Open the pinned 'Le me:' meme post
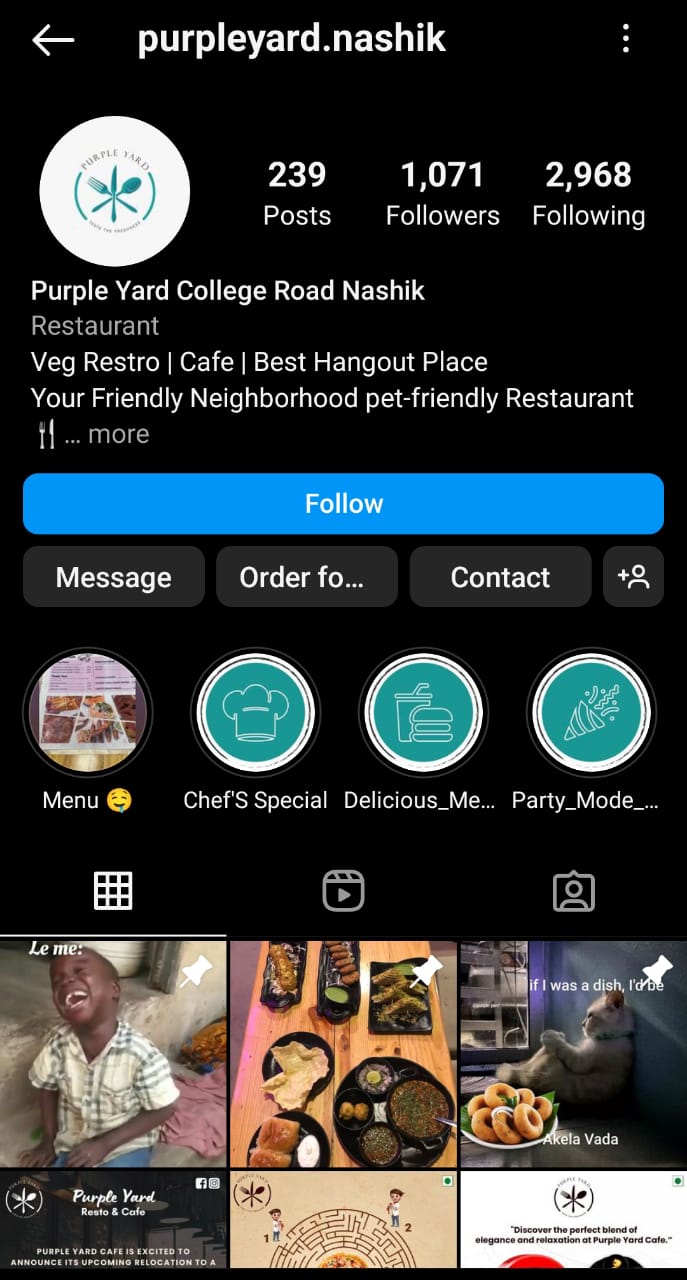This screenshot has width=687, height=1280. [113, 1054]
